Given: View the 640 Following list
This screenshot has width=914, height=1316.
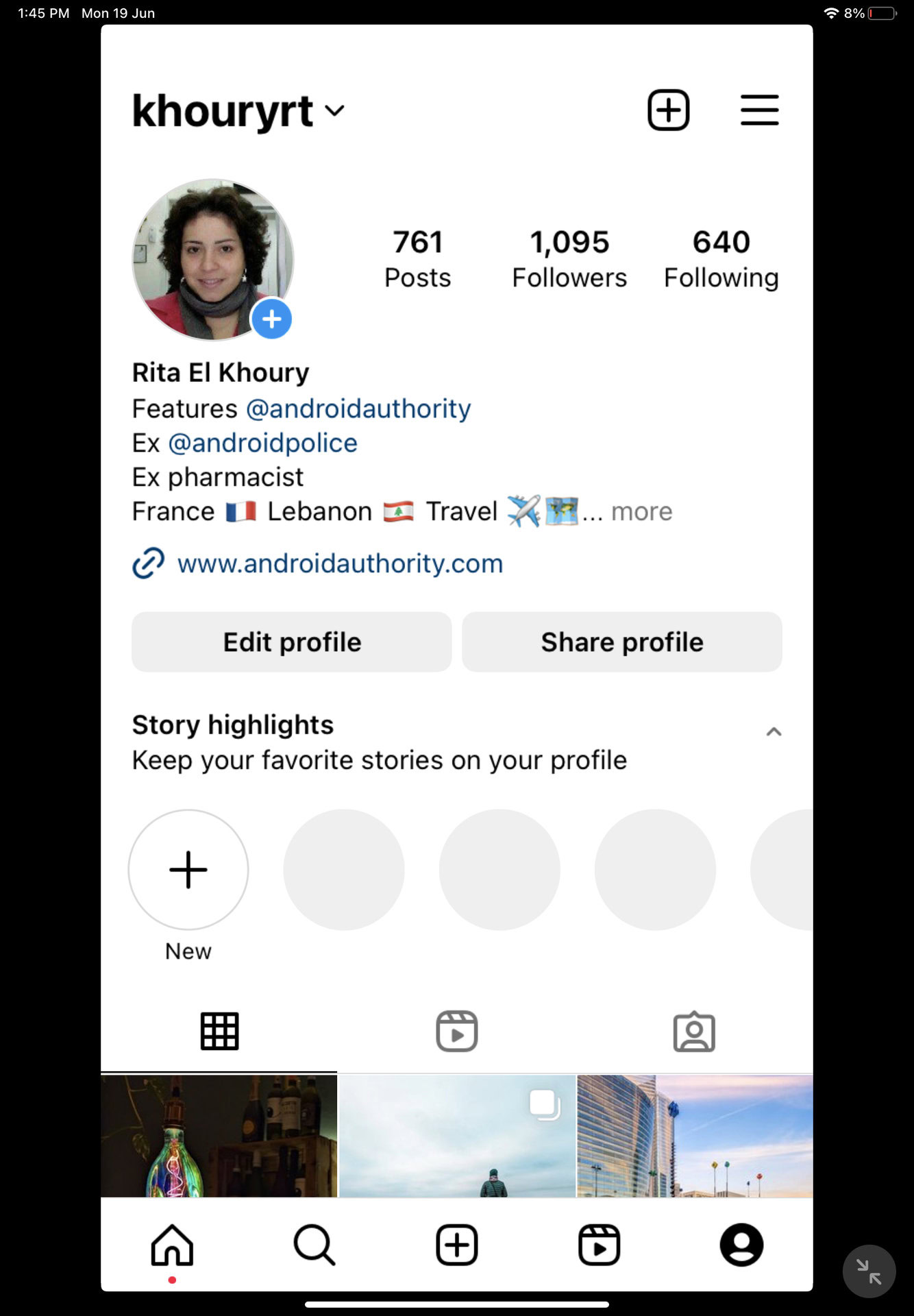Looking at the screenshot, I should click(x=721, y=258).
